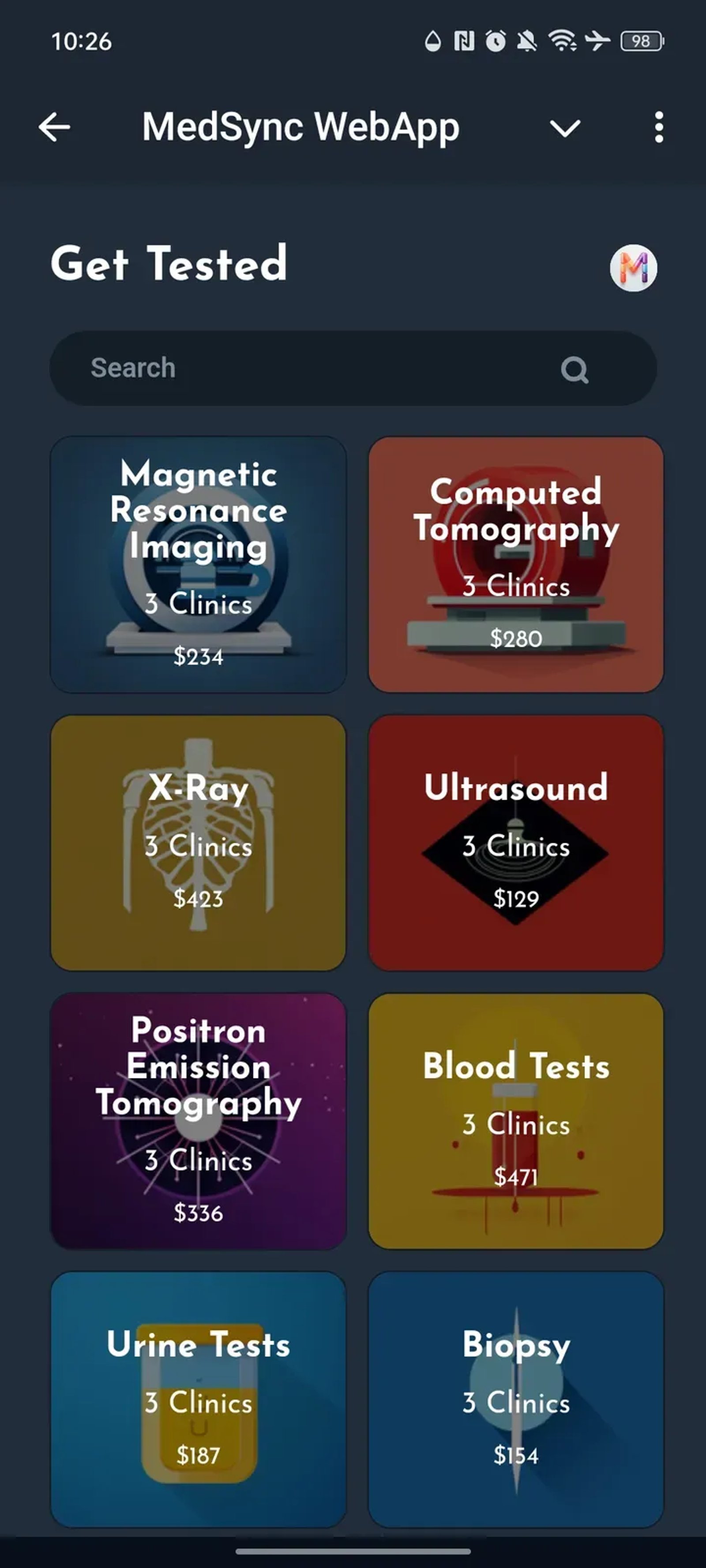Select the Computed Tomography test category
Image resolution: width=706 pixels, height=1568 pixels.
[517, 563]
